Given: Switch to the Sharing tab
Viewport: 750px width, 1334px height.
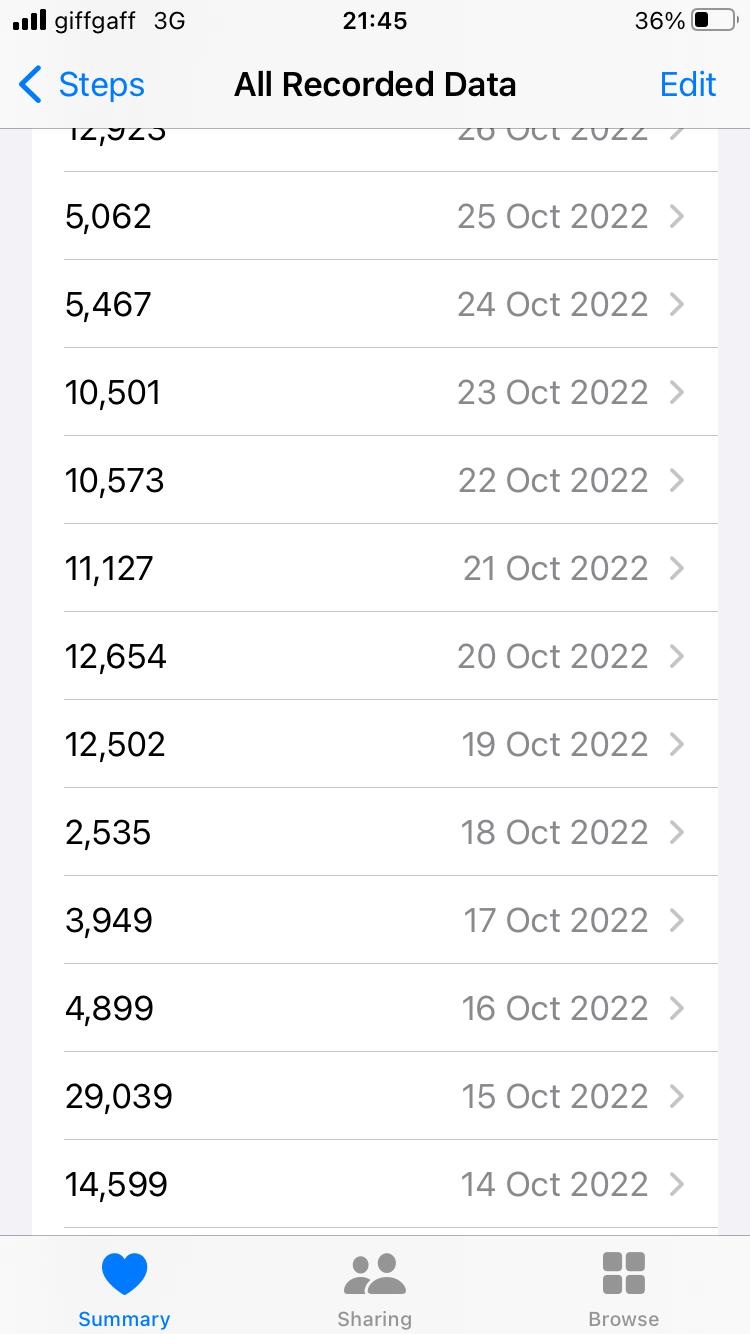Looking at the screenshot, I should tap(375, 1289).
